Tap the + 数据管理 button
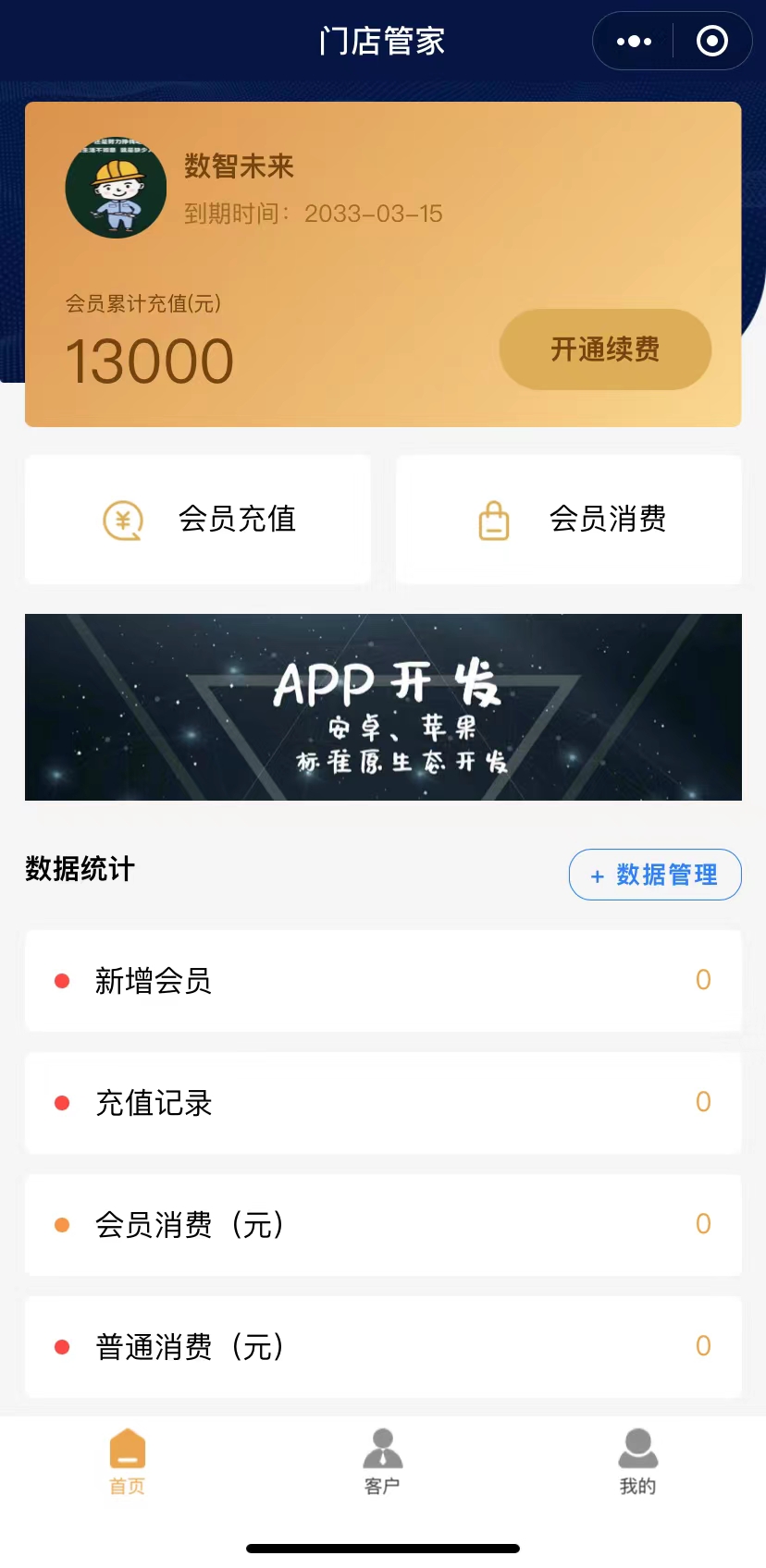This screenshot has width=766, height=1568. [655, 875]
